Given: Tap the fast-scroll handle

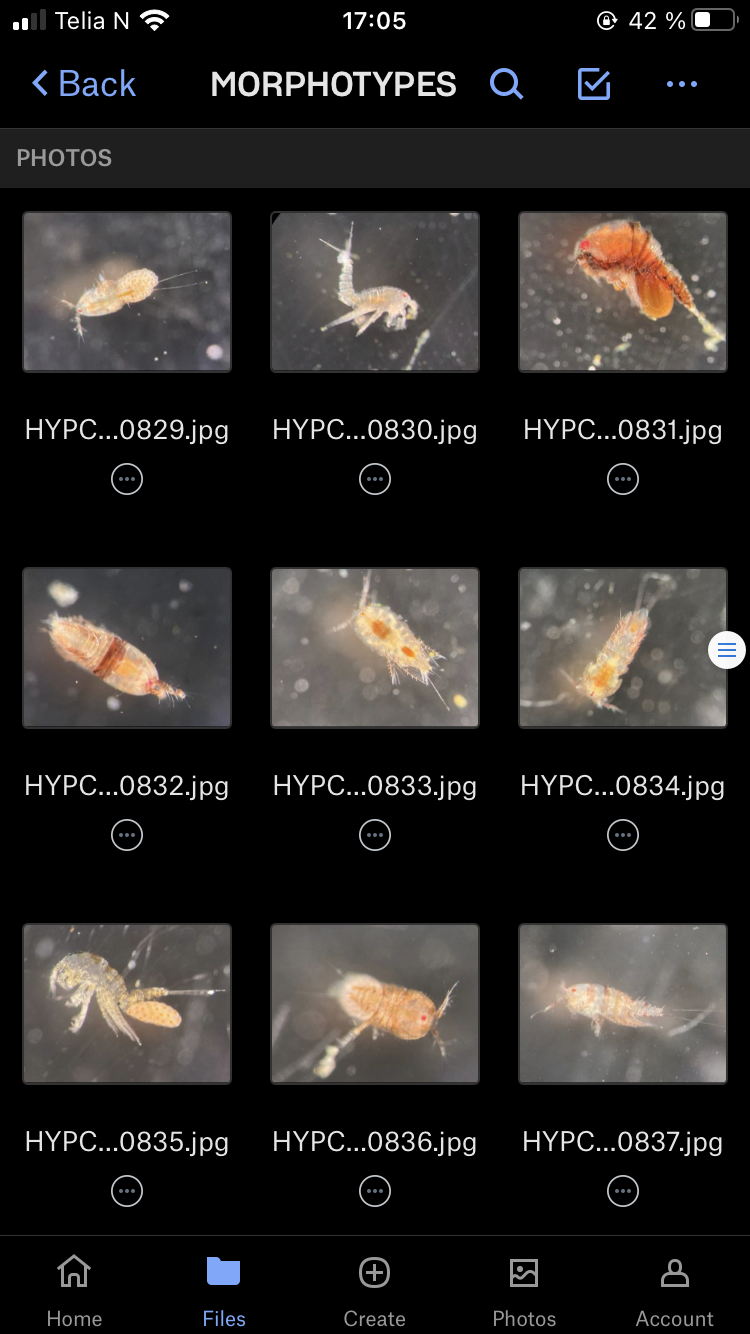Looking at the screenshot, I should [x=727, y=651].
